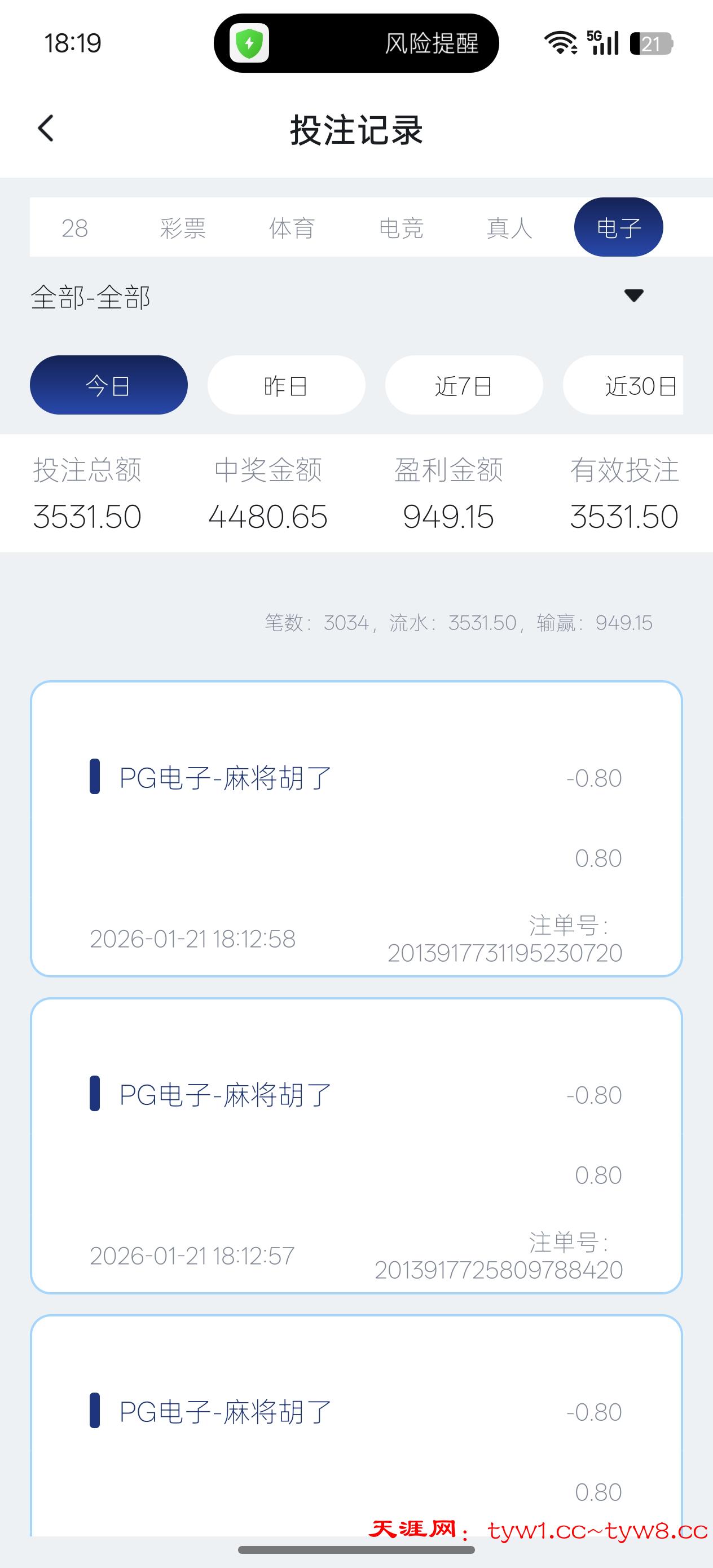This screenshot has height=1568, width=713.
Task: Expand the 全部-全部 dropdown
Action: pyautogui.click(x=633, y=296)
